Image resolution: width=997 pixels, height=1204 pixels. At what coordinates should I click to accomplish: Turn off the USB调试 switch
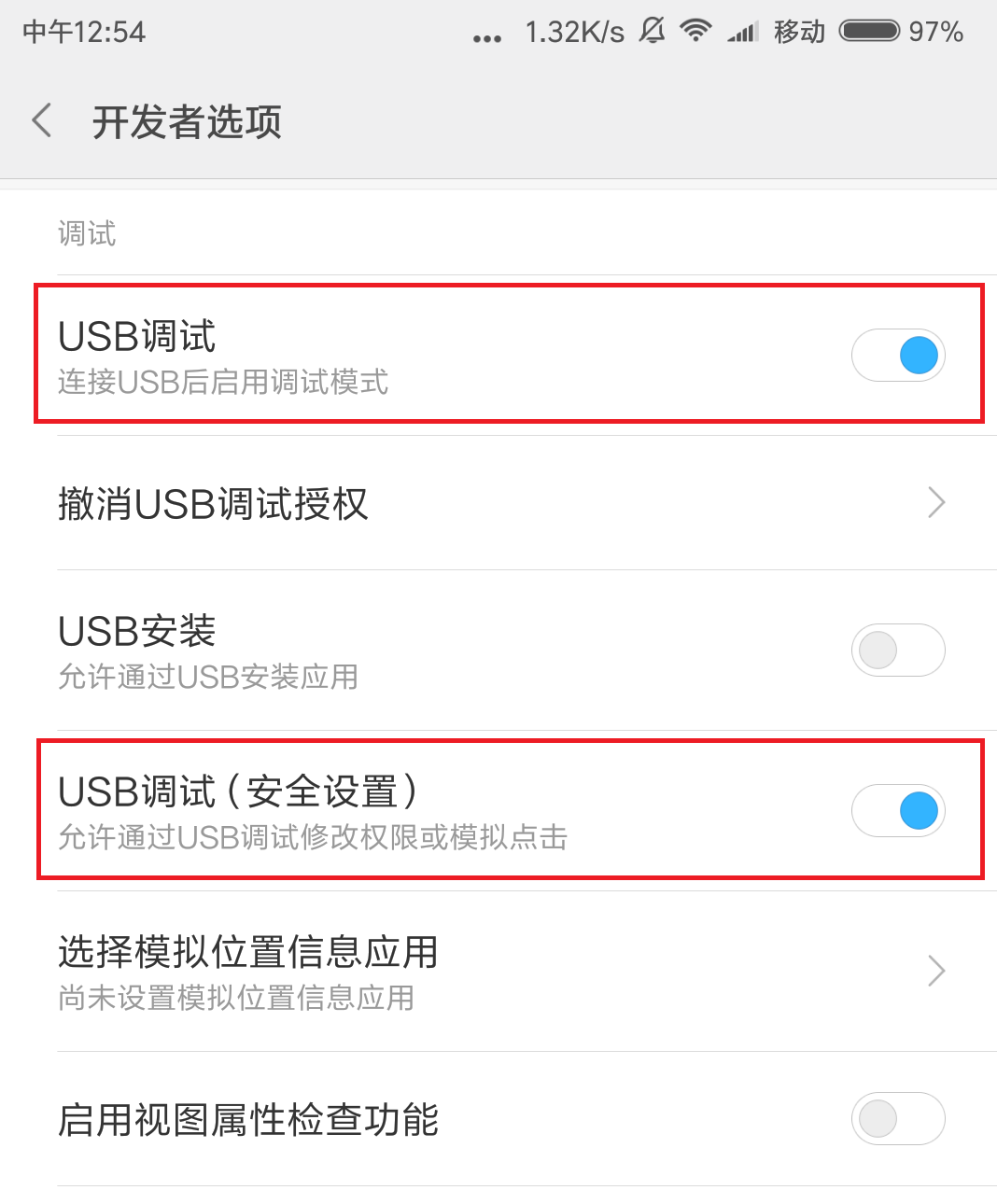(898, 356)
